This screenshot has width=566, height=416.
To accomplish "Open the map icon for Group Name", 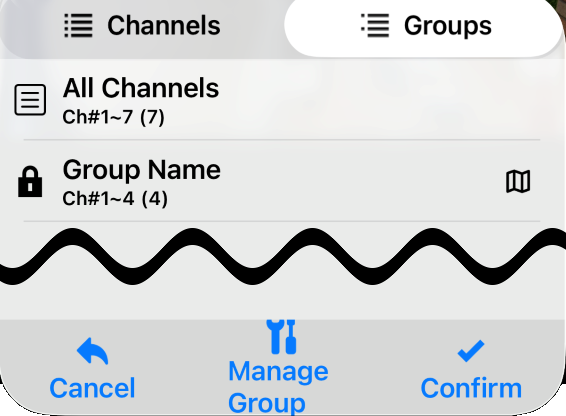I will (x=518, y=181).
